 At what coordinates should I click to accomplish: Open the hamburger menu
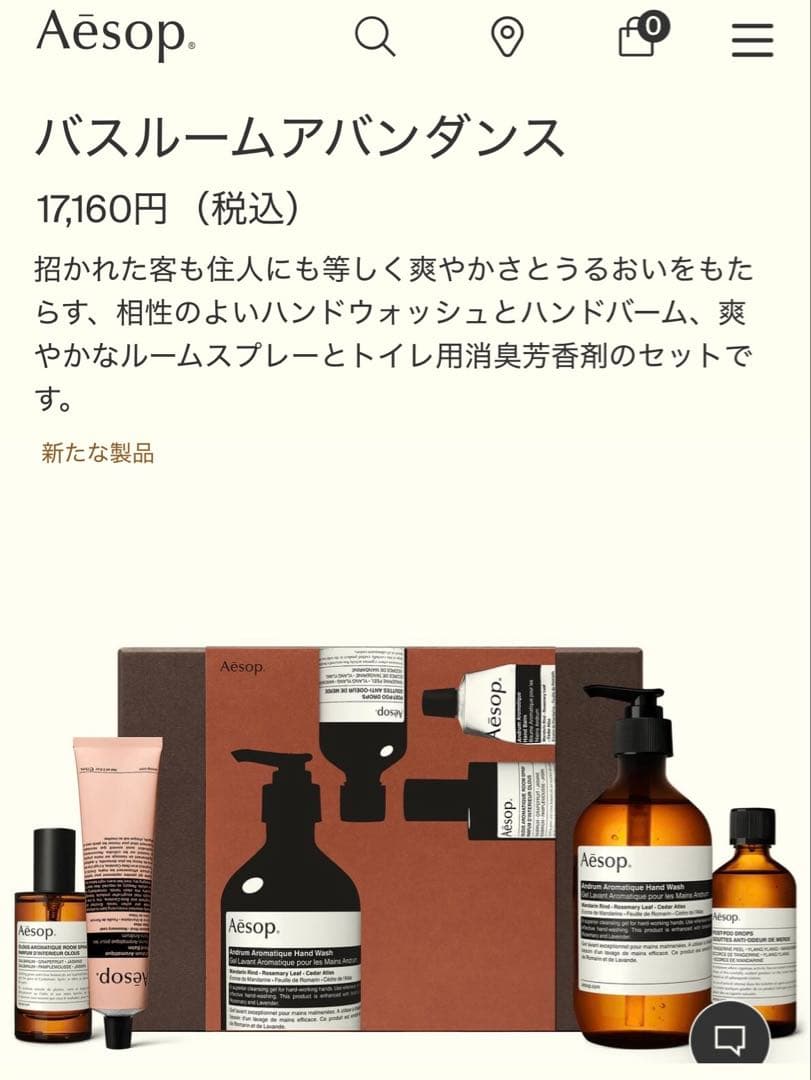(752, 39)
